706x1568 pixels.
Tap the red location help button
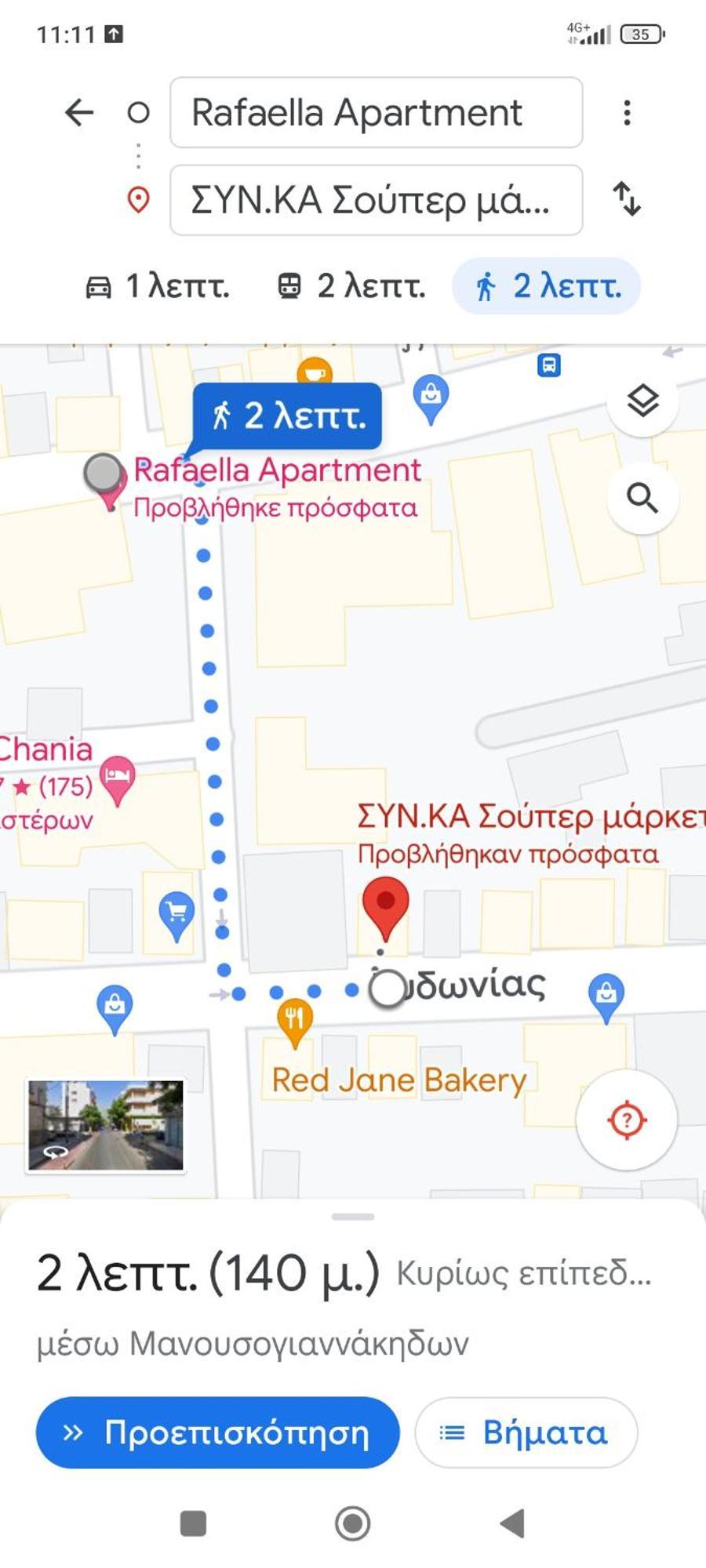tap(626, 1120)
